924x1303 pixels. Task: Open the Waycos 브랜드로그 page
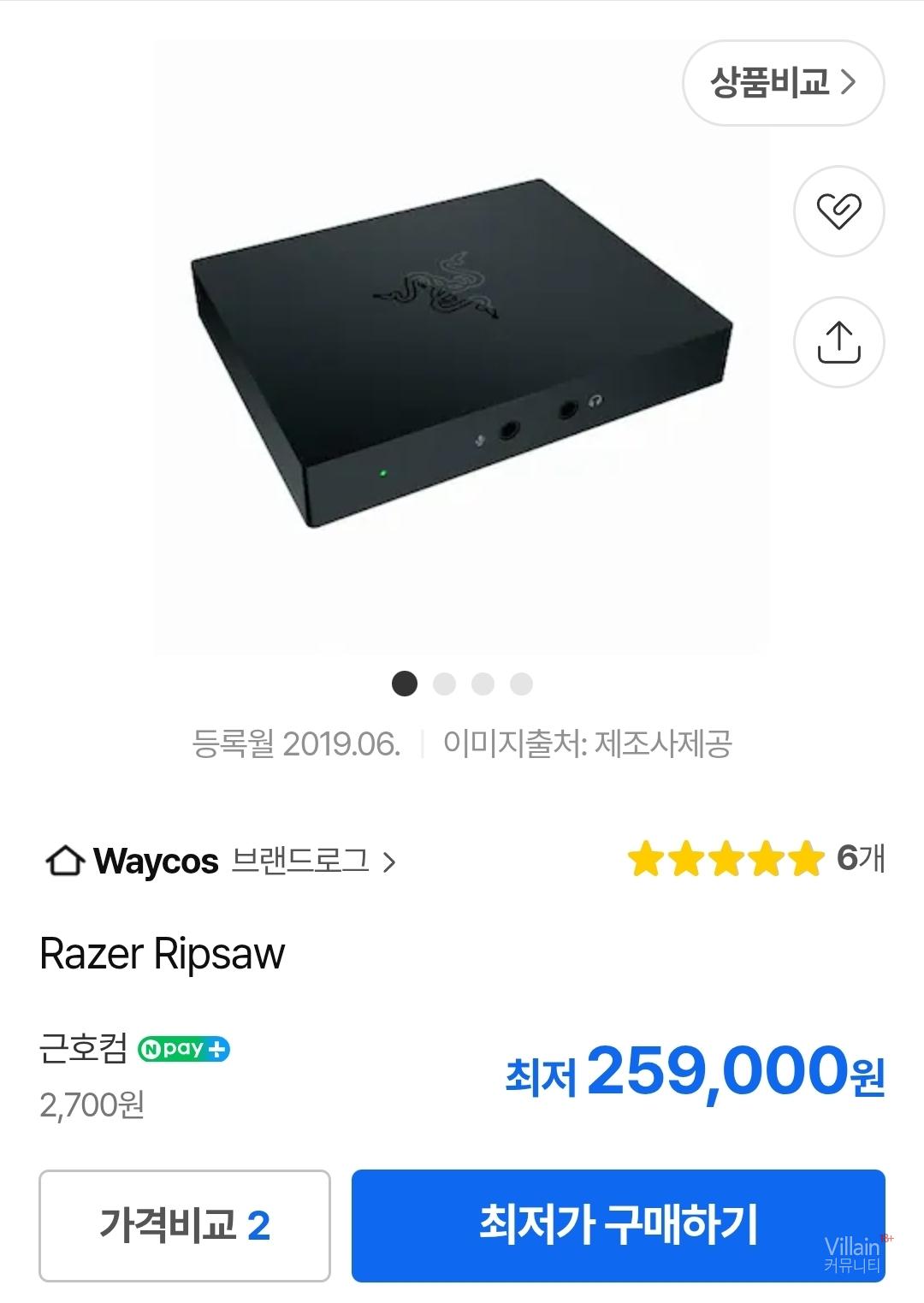(220, 861)
